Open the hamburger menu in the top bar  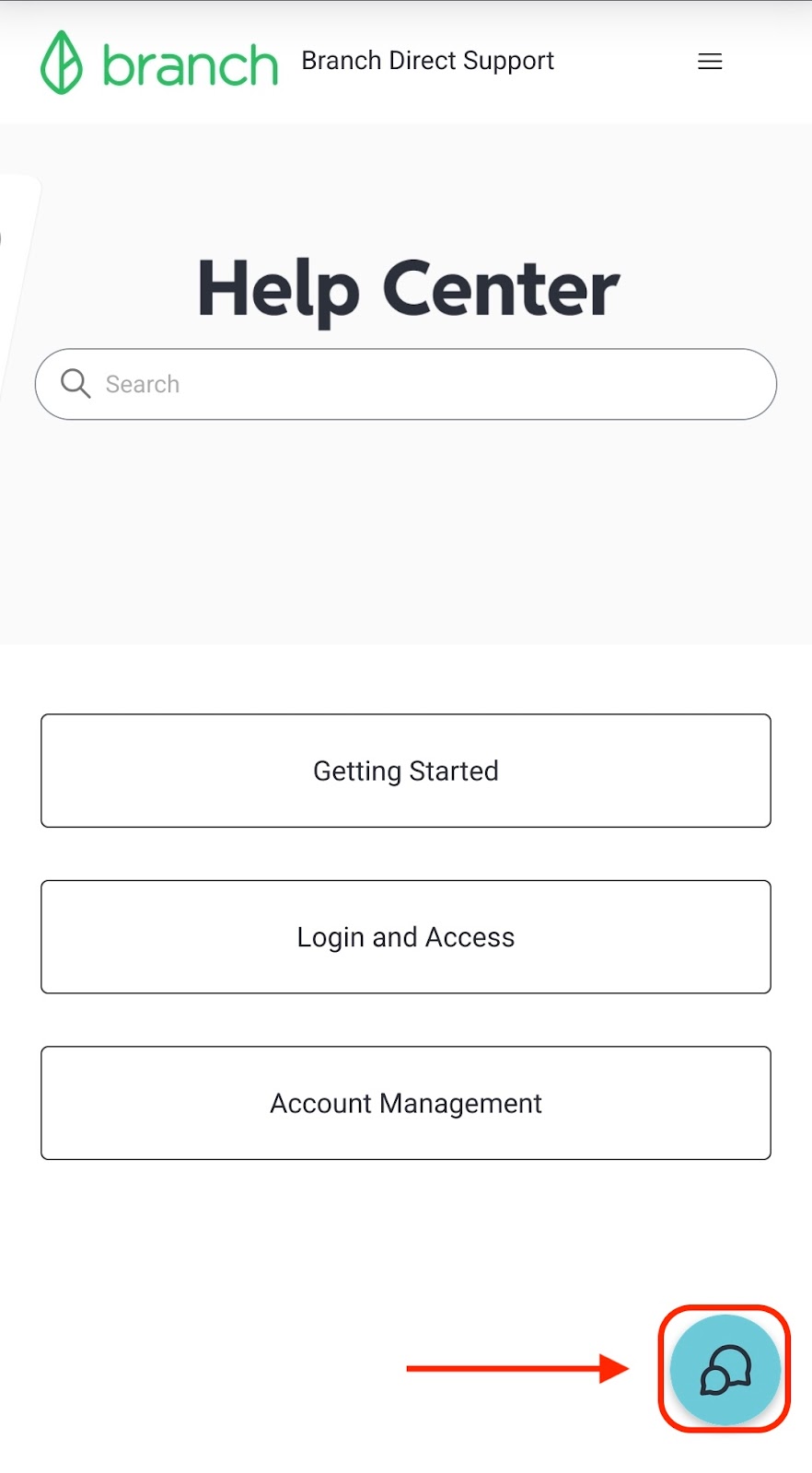pos(710,61)
